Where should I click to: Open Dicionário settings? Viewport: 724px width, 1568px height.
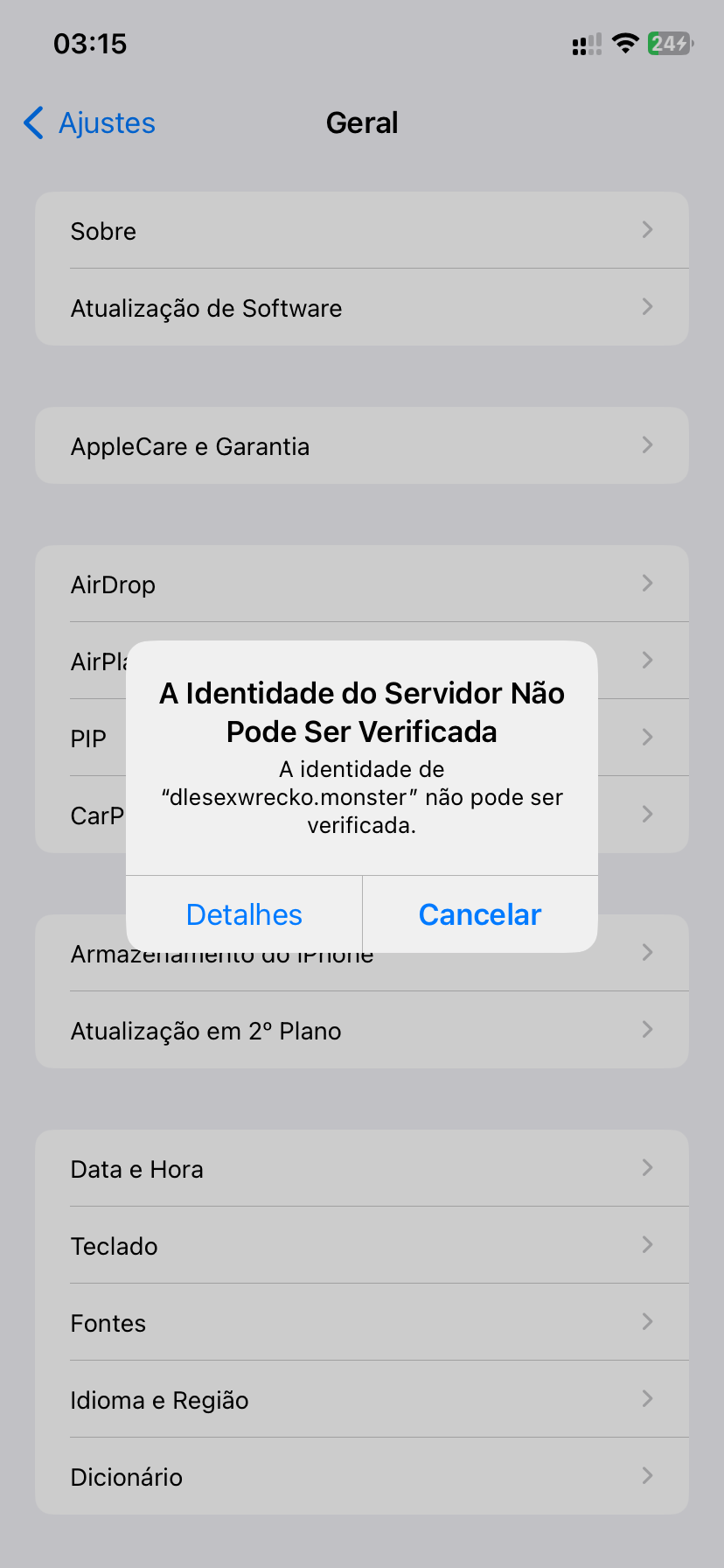[x=362, y=1476]
